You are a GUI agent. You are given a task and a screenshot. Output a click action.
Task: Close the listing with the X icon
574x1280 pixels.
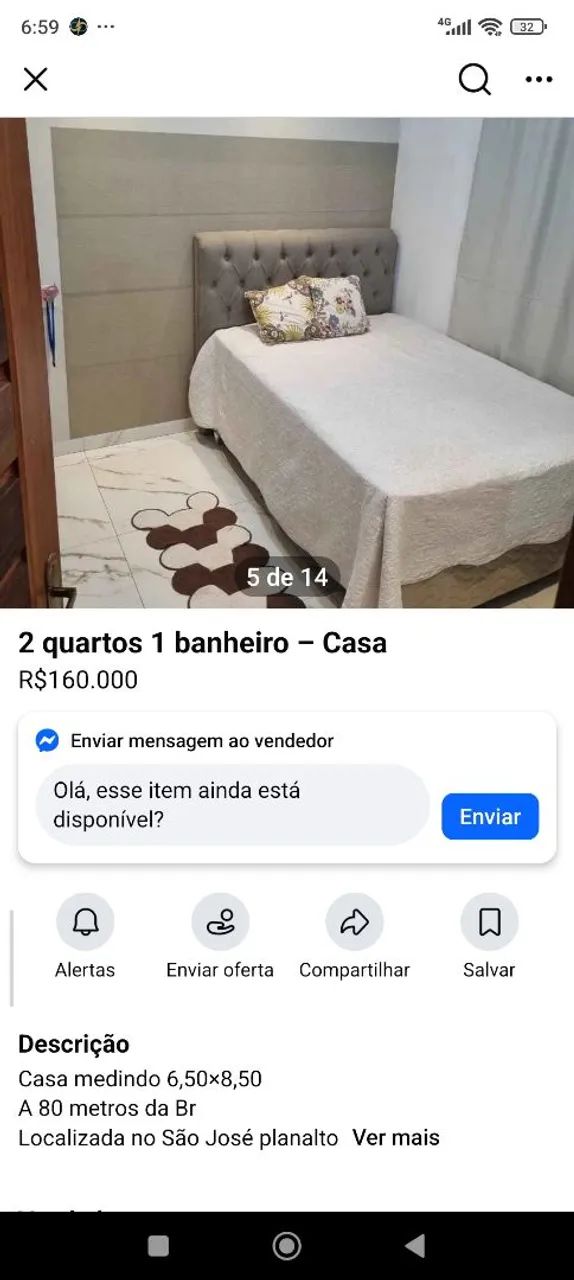[36, 80]
